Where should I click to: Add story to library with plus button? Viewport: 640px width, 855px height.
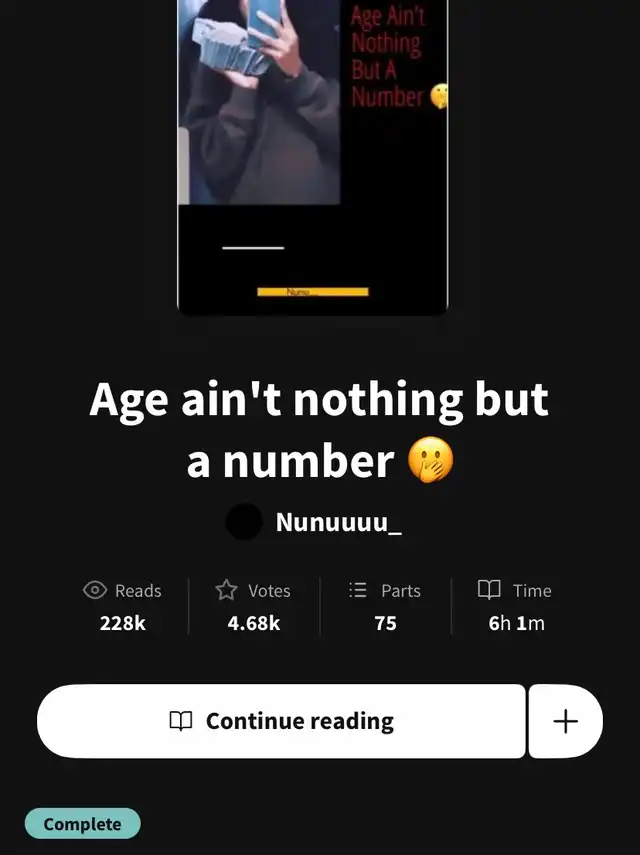click(x=565, y=721)
